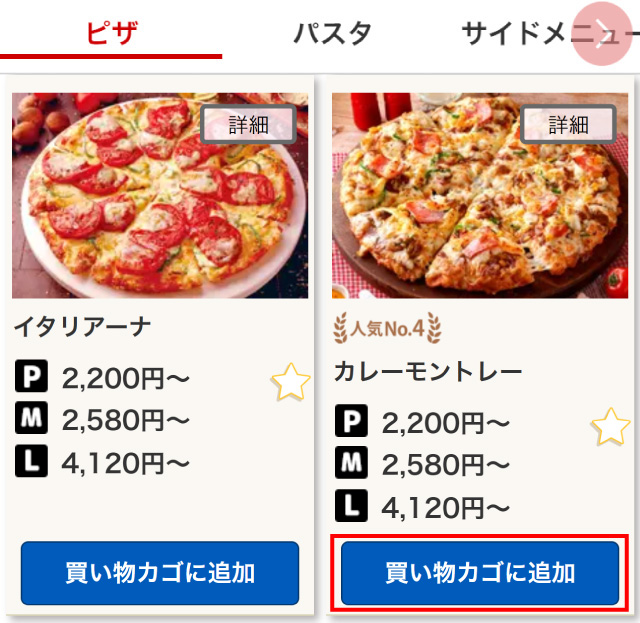Open 詳細 for イタリアーナ pizza
Viewport: 640px width, 623px height.
coord(249,124)
